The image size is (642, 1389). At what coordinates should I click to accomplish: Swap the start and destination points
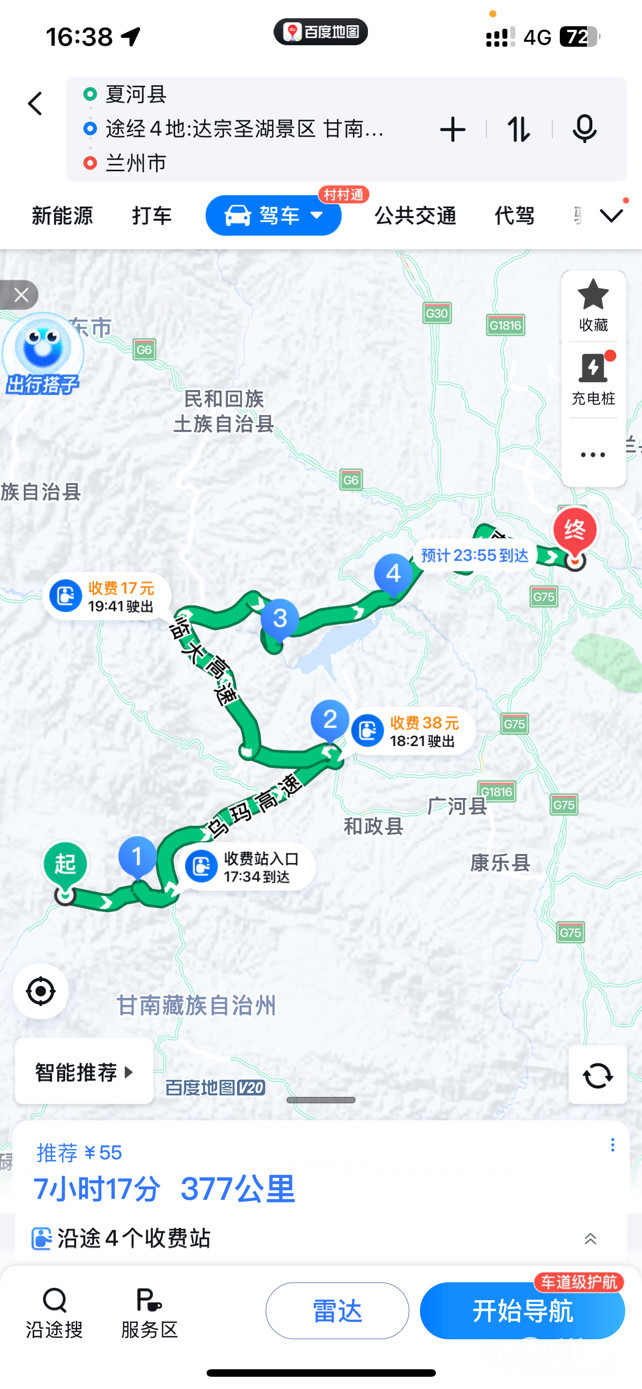[518, 129]
